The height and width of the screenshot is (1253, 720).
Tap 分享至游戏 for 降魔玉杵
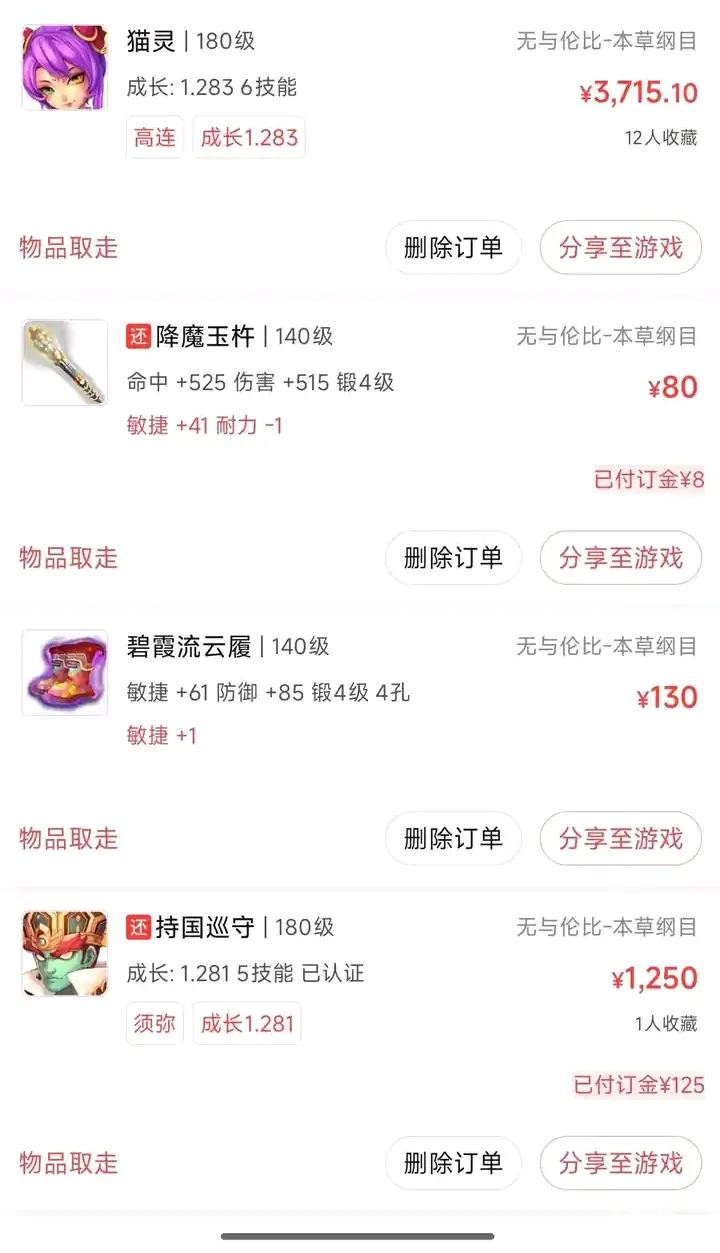pos(620,557)
